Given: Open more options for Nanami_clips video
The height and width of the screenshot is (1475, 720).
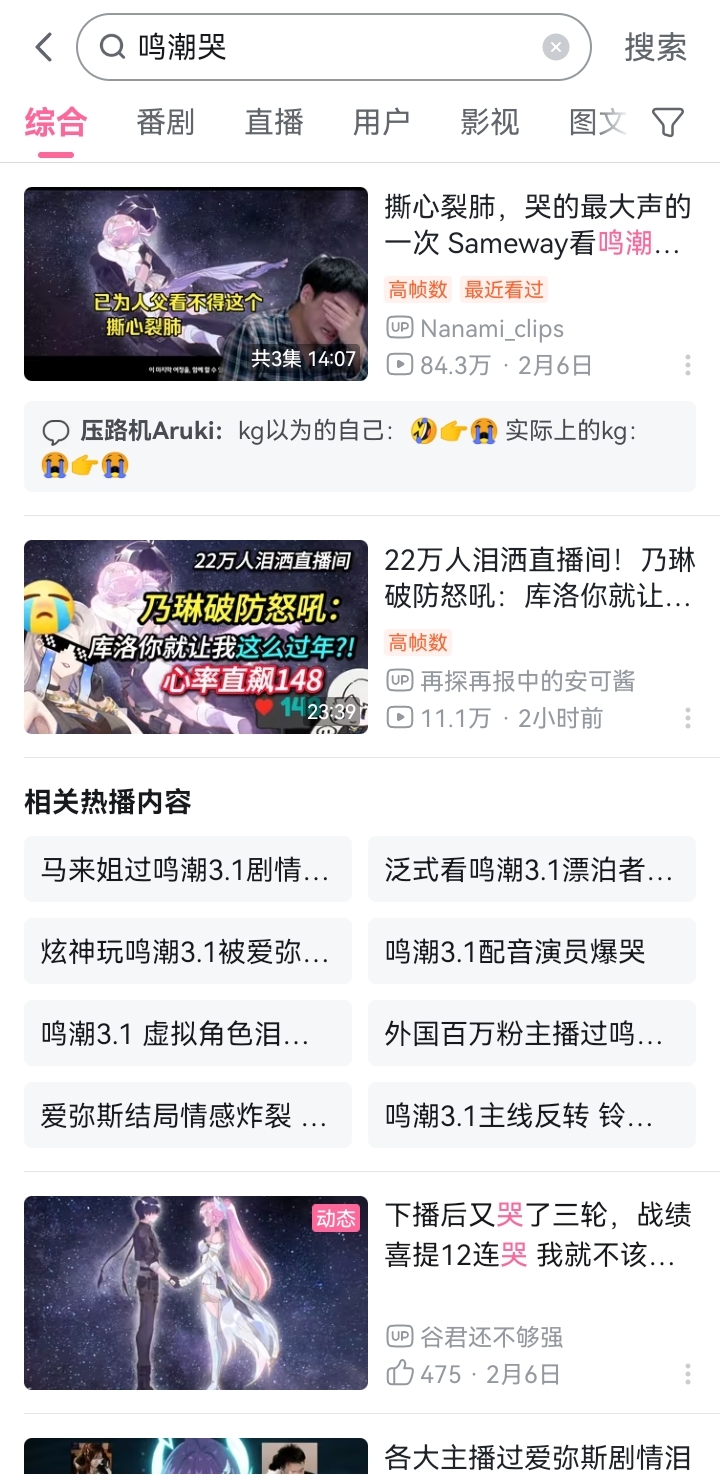Looking at the screenshot, I should (x=688, y=365).
